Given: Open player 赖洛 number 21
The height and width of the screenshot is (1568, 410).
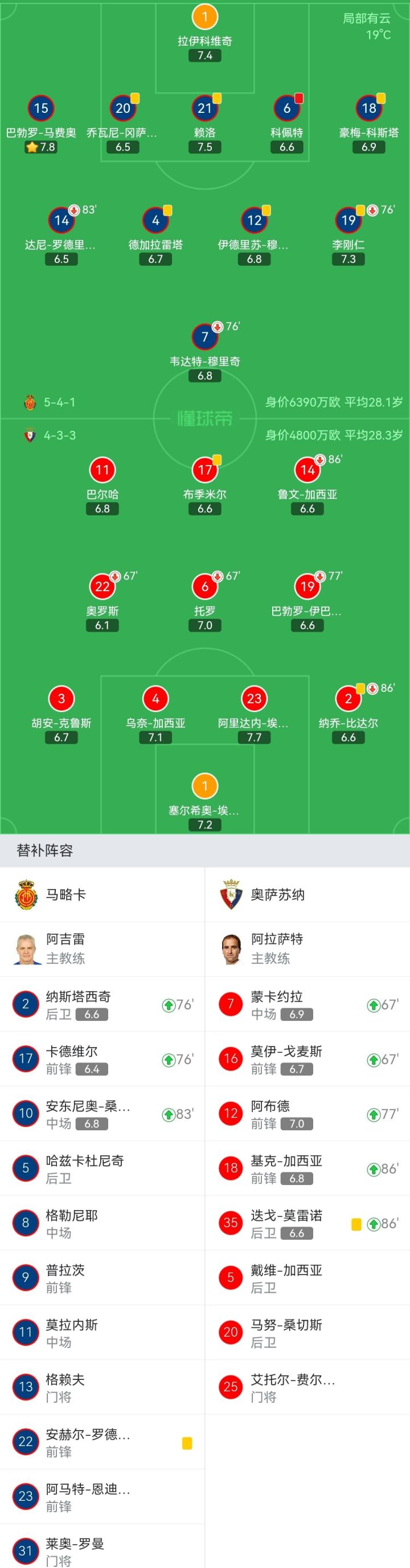Looking at the screenshot, I should [205, 124].
